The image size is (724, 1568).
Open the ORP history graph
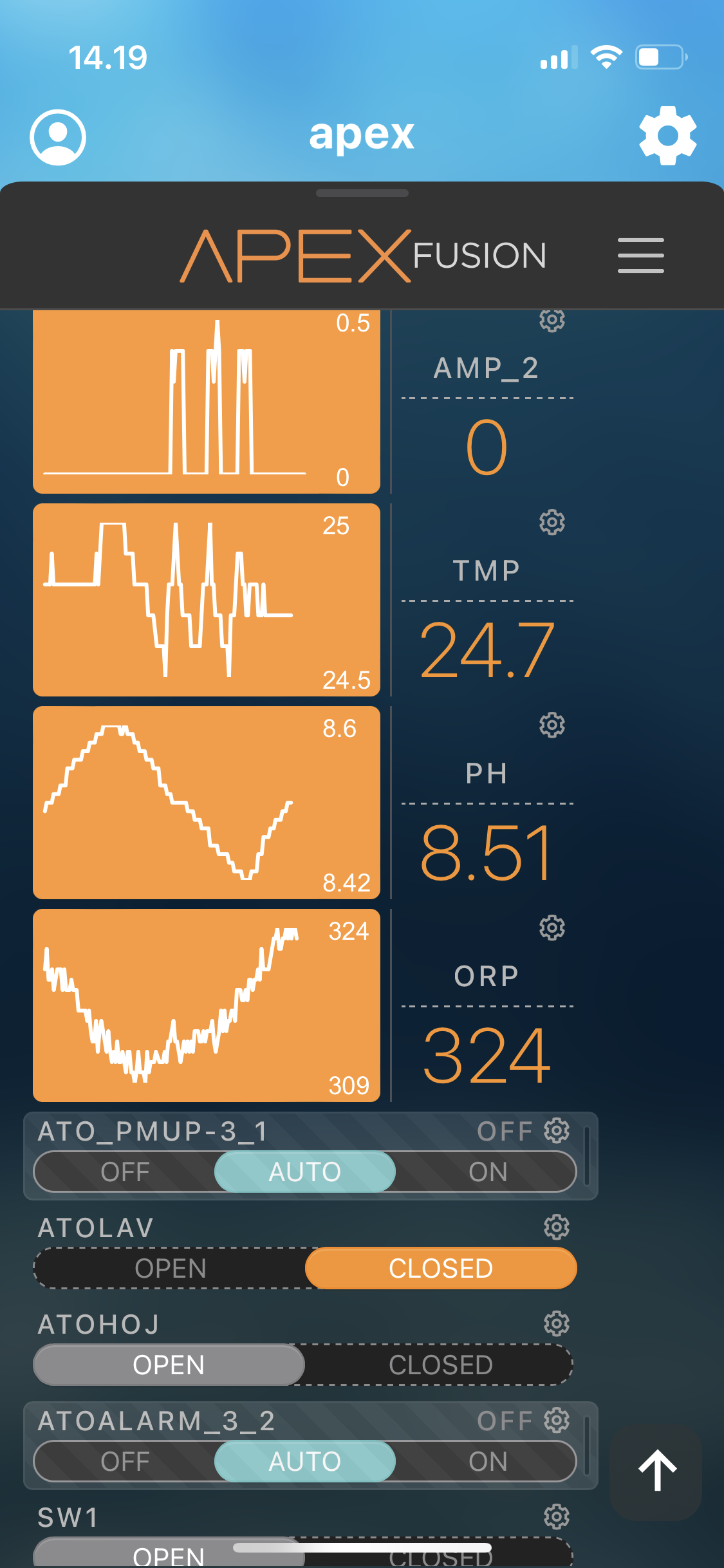point(206,1005)
